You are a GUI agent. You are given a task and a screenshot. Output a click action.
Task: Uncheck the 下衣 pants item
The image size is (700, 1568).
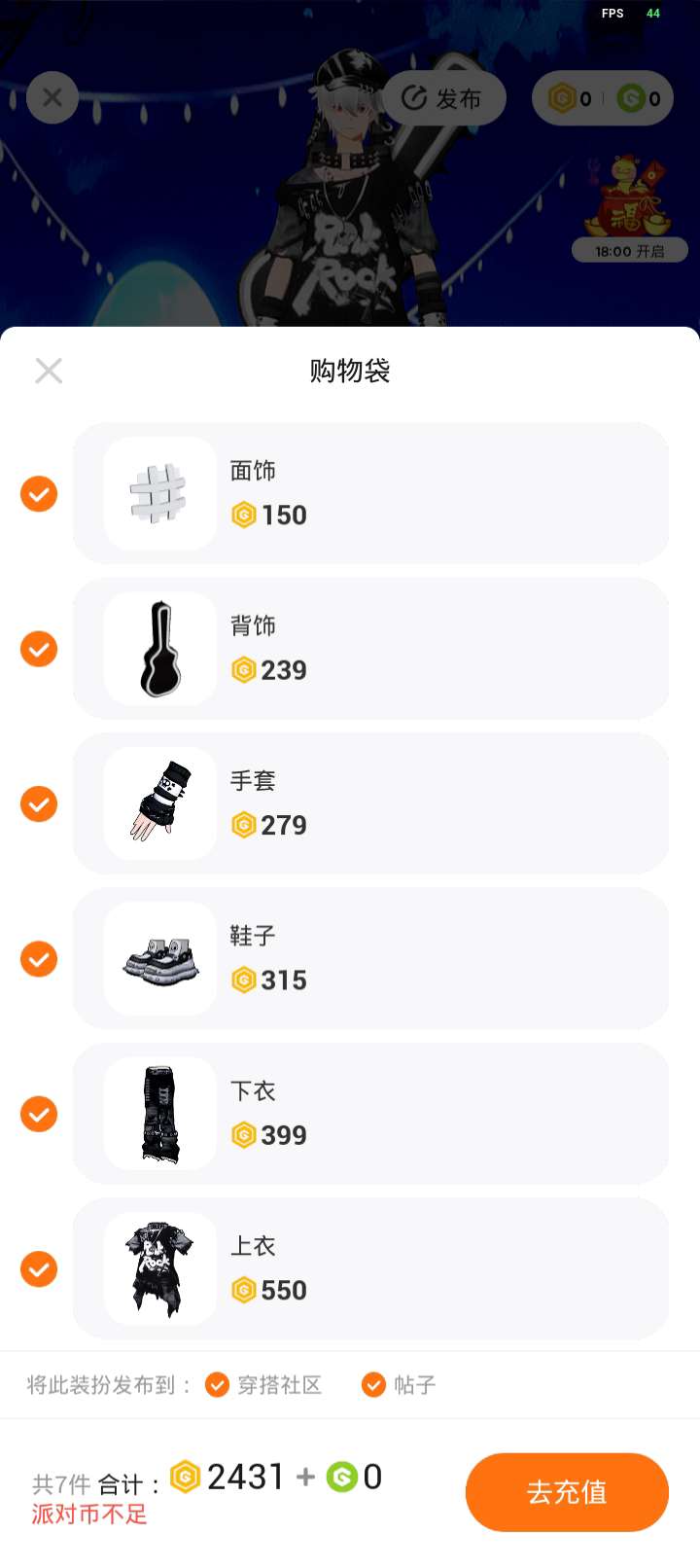(x=39, y=1114)
